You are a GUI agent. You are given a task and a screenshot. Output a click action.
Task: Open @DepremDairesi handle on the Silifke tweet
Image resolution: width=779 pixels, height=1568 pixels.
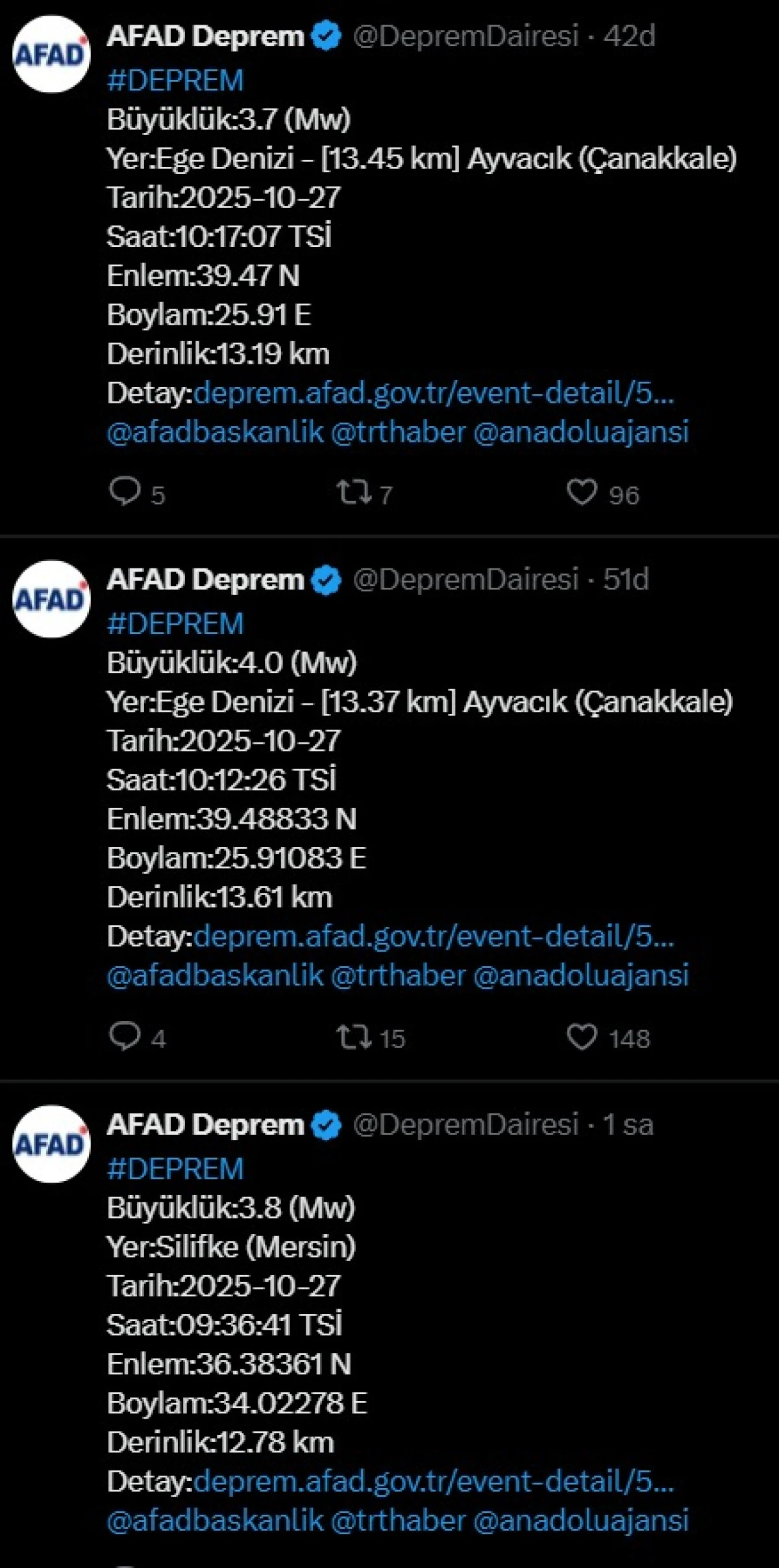coord(465,1125)
